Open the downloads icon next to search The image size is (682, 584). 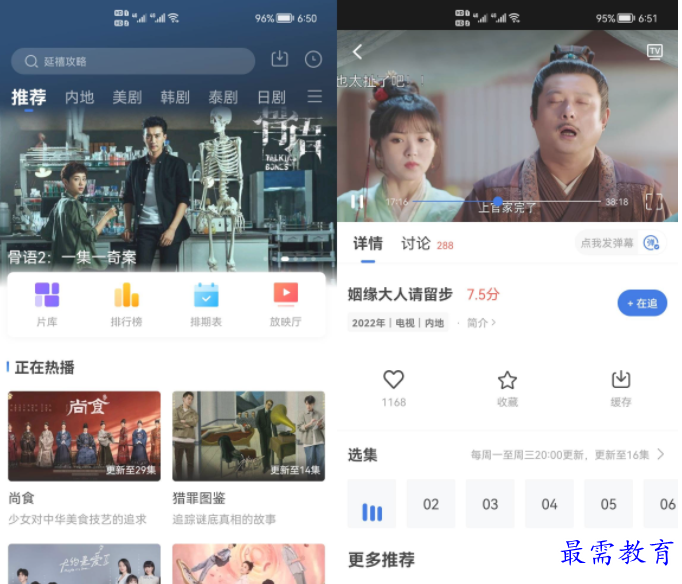coord(280,60)
